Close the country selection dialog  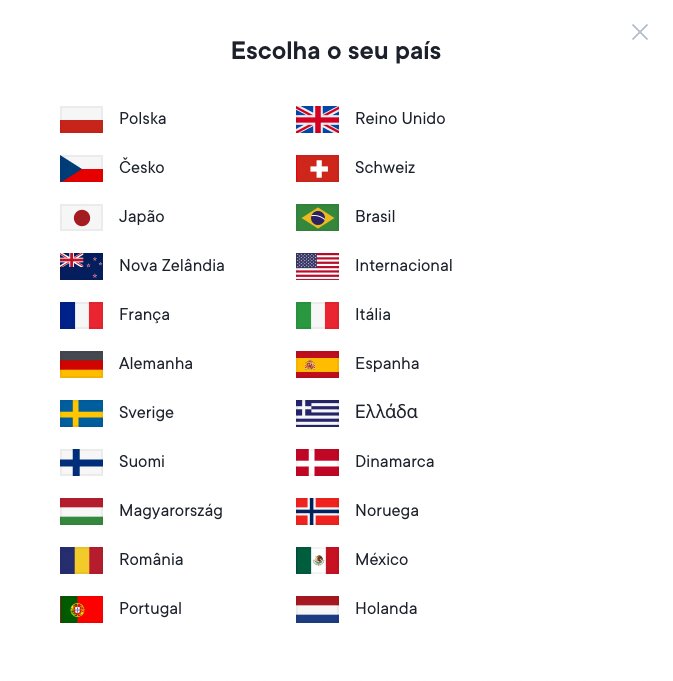(x=640, y=32)
